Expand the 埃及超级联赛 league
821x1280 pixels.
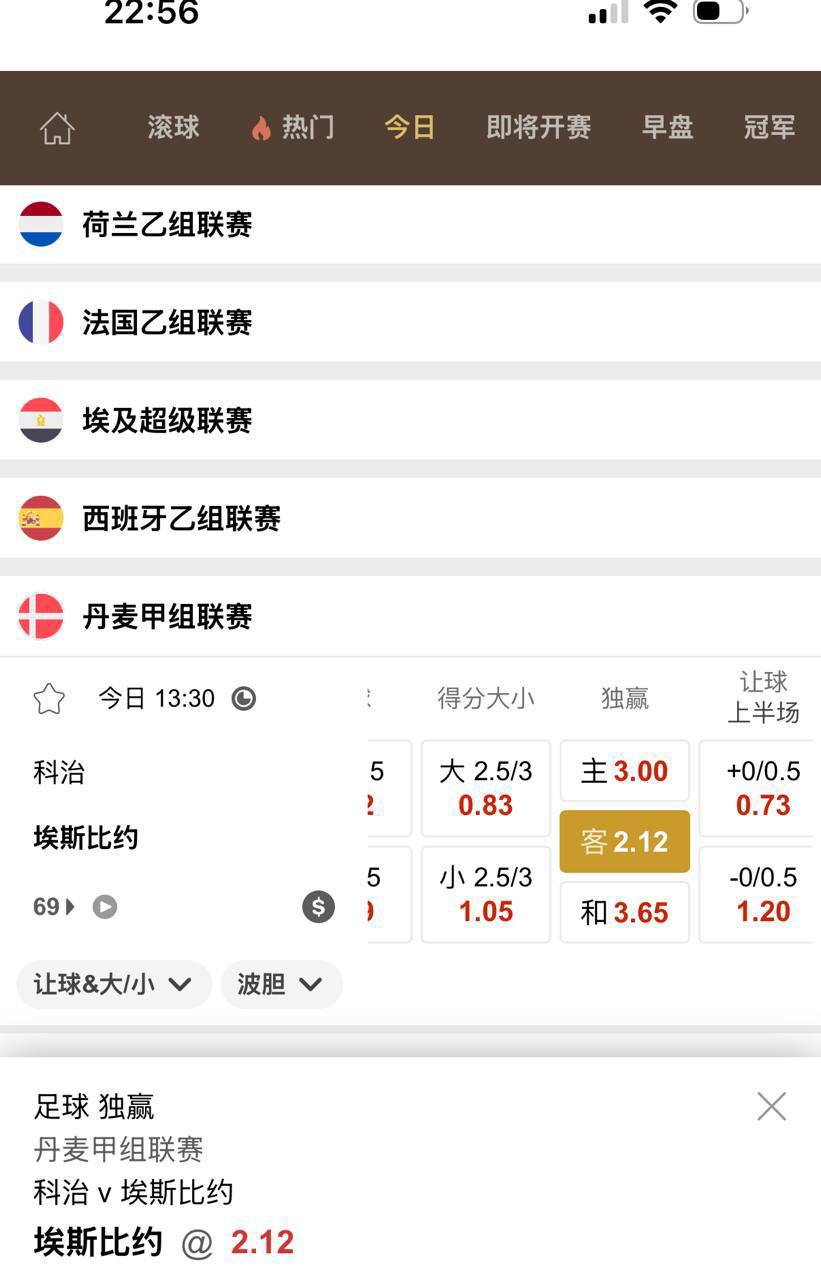[x=167, y=420]
